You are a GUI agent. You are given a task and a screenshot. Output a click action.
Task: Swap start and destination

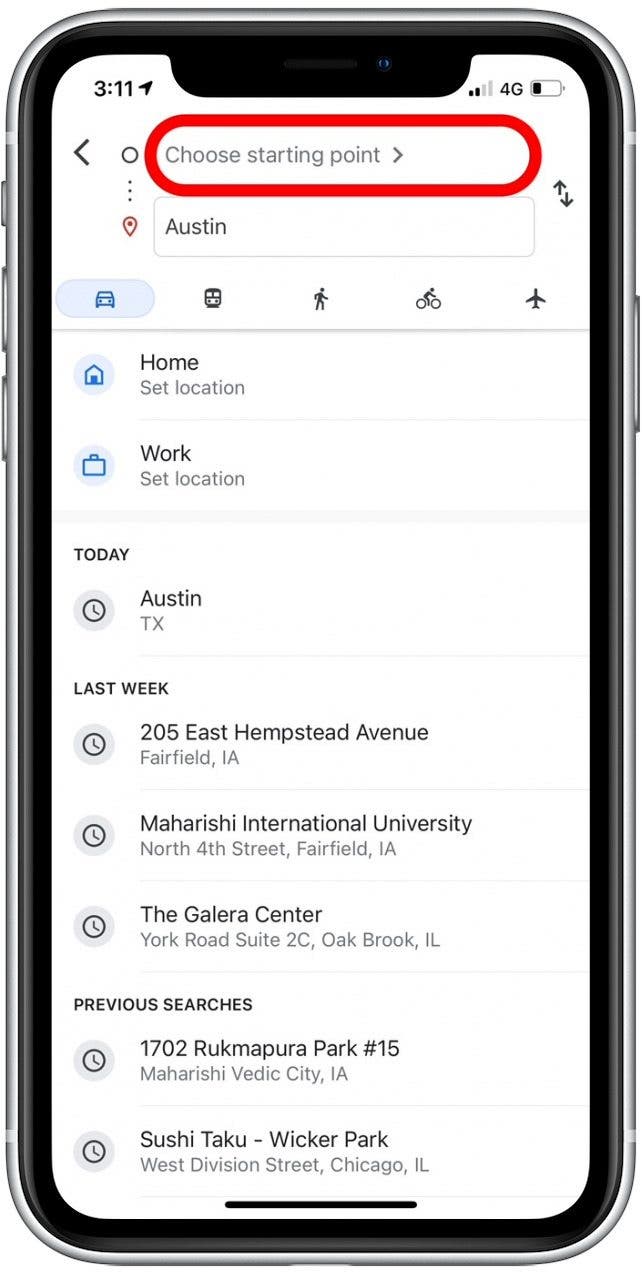tap(564, 193)
